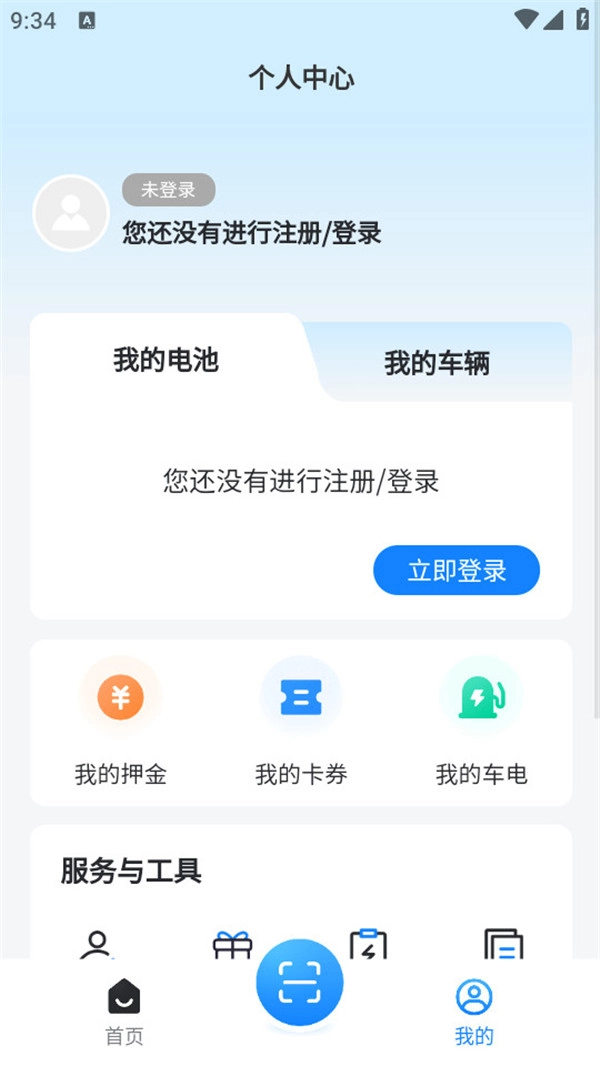Open 我的卡券
The image size is (600, 1066).
click(x=301, y=722)
